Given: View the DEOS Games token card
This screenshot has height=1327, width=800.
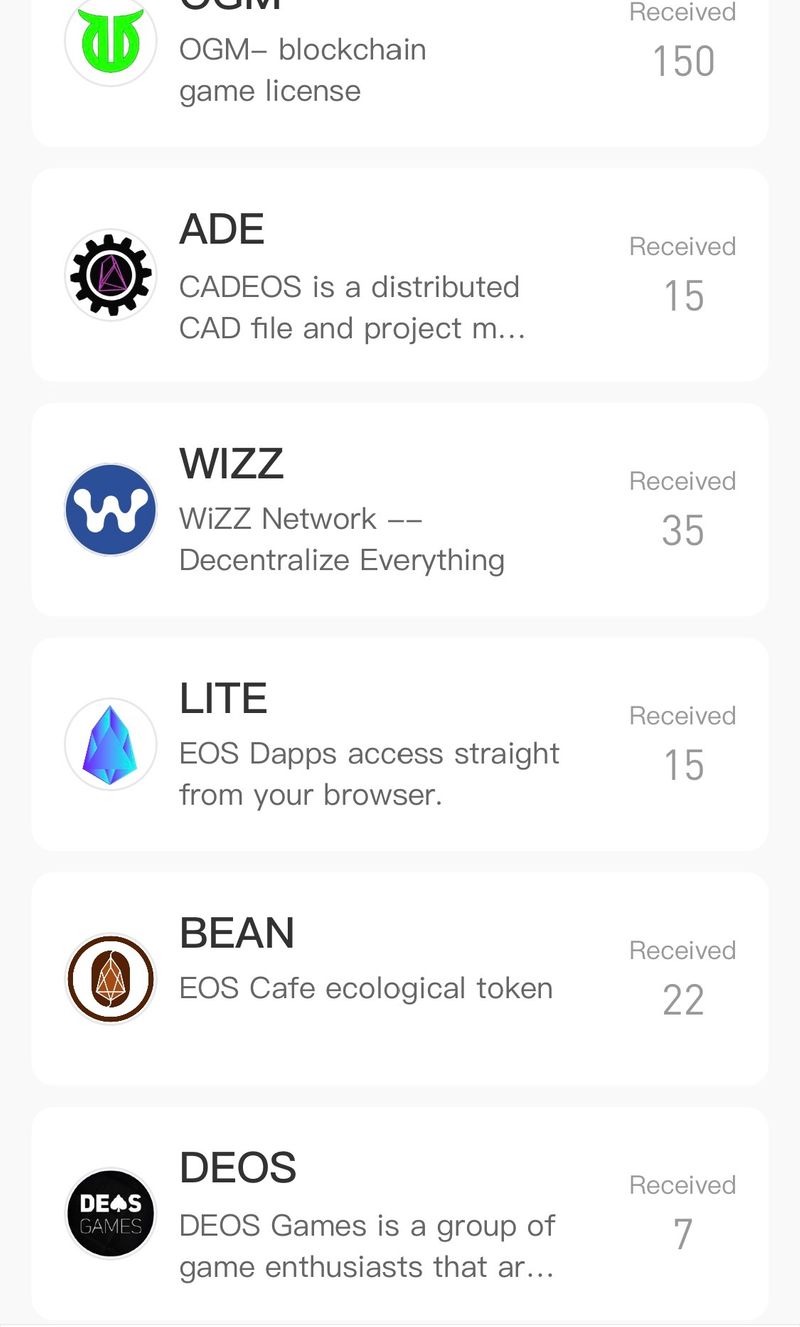Looking at the screenshot, I should click(x=400, y=1213).
